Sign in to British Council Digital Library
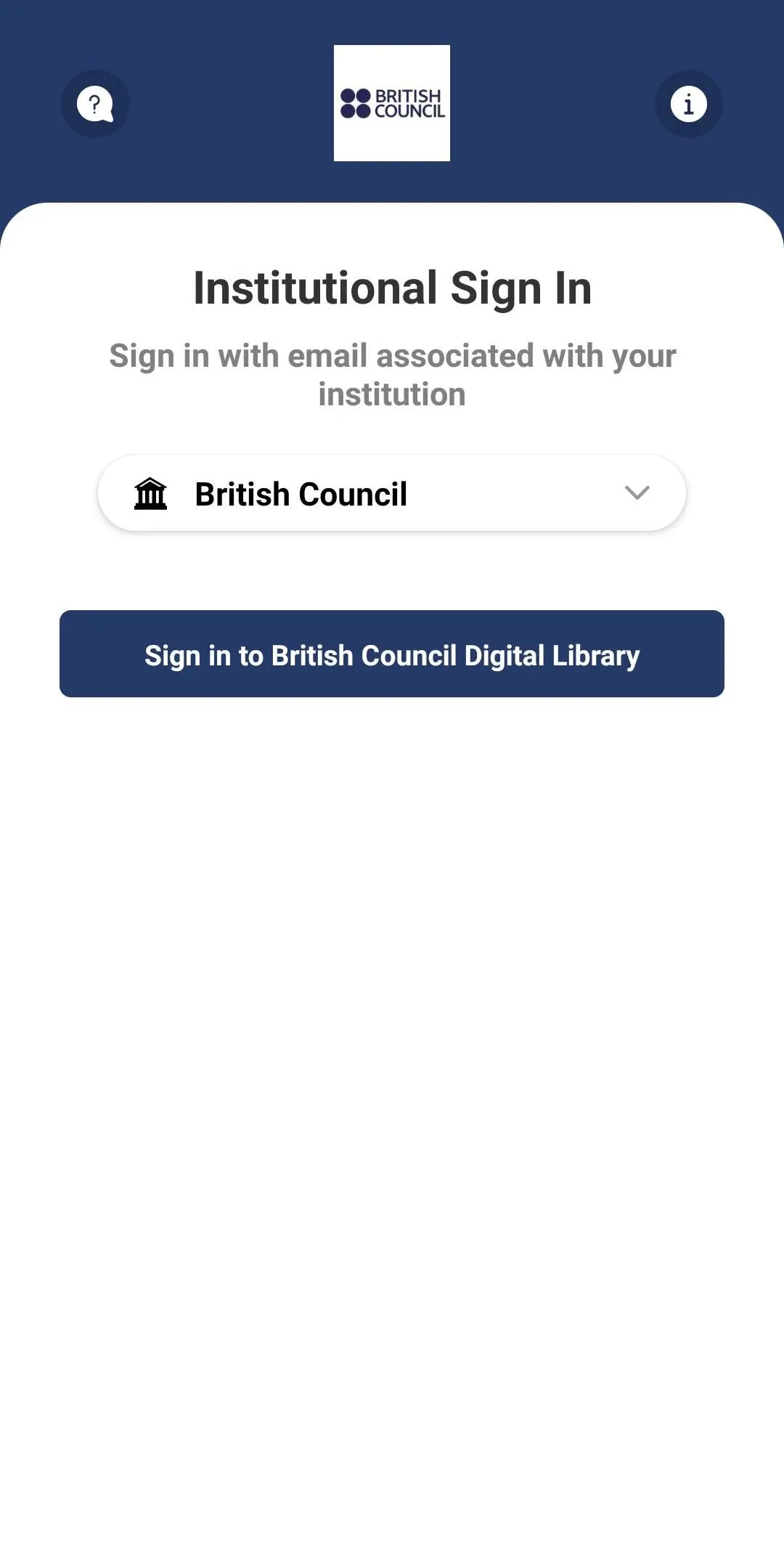The width and height of the screenshot is (784, 1545). coord(392,654)
